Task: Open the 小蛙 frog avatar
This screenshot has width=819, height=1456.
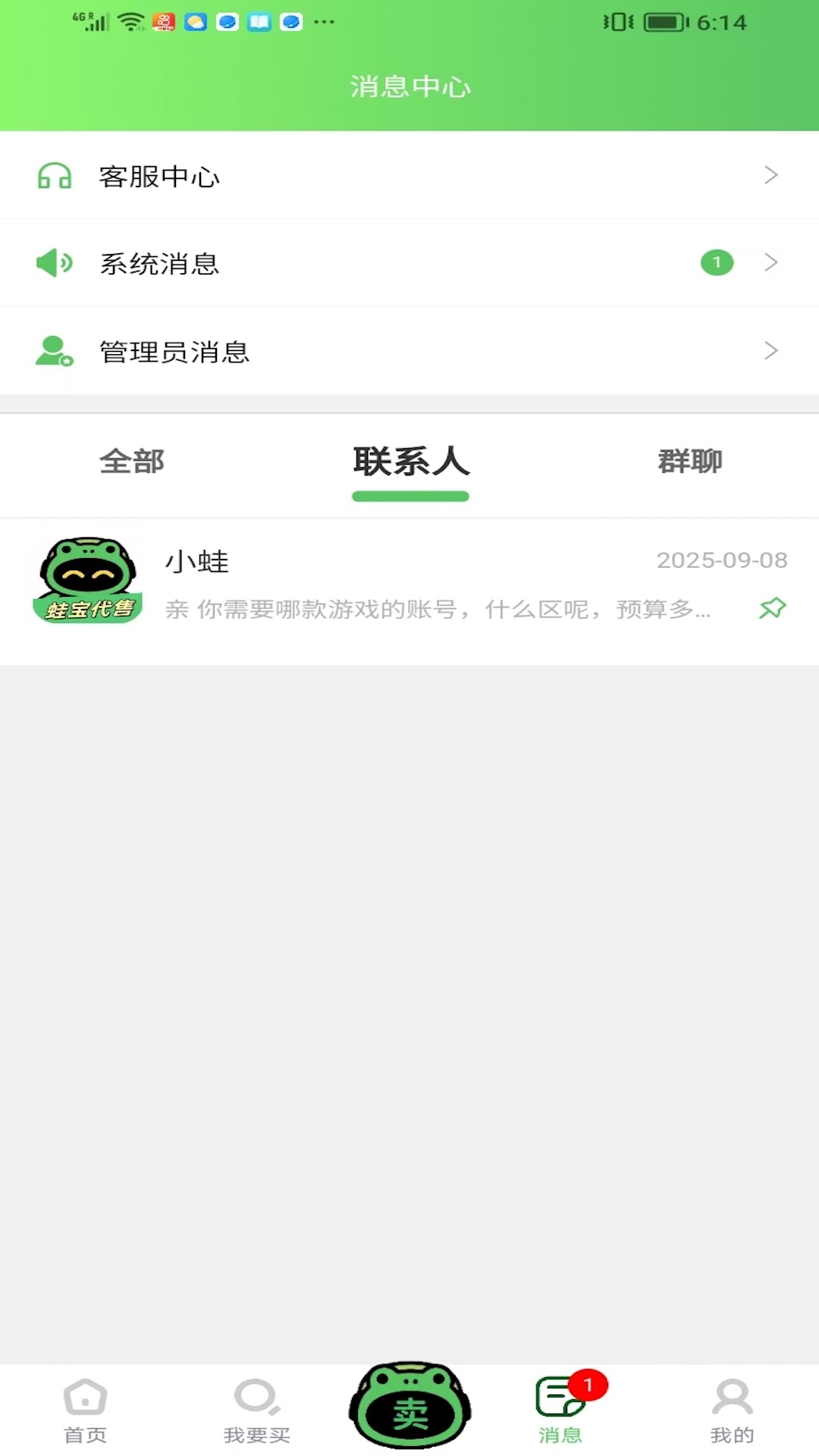Action: point(86,579)
